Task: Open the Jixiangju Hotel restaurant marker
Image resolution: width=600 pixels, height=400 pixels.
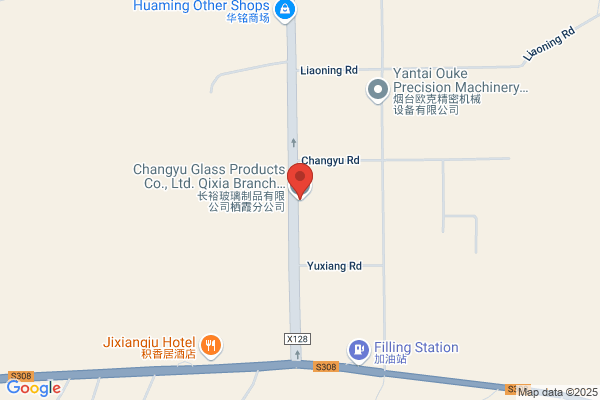Action: [x=211, y=346]
